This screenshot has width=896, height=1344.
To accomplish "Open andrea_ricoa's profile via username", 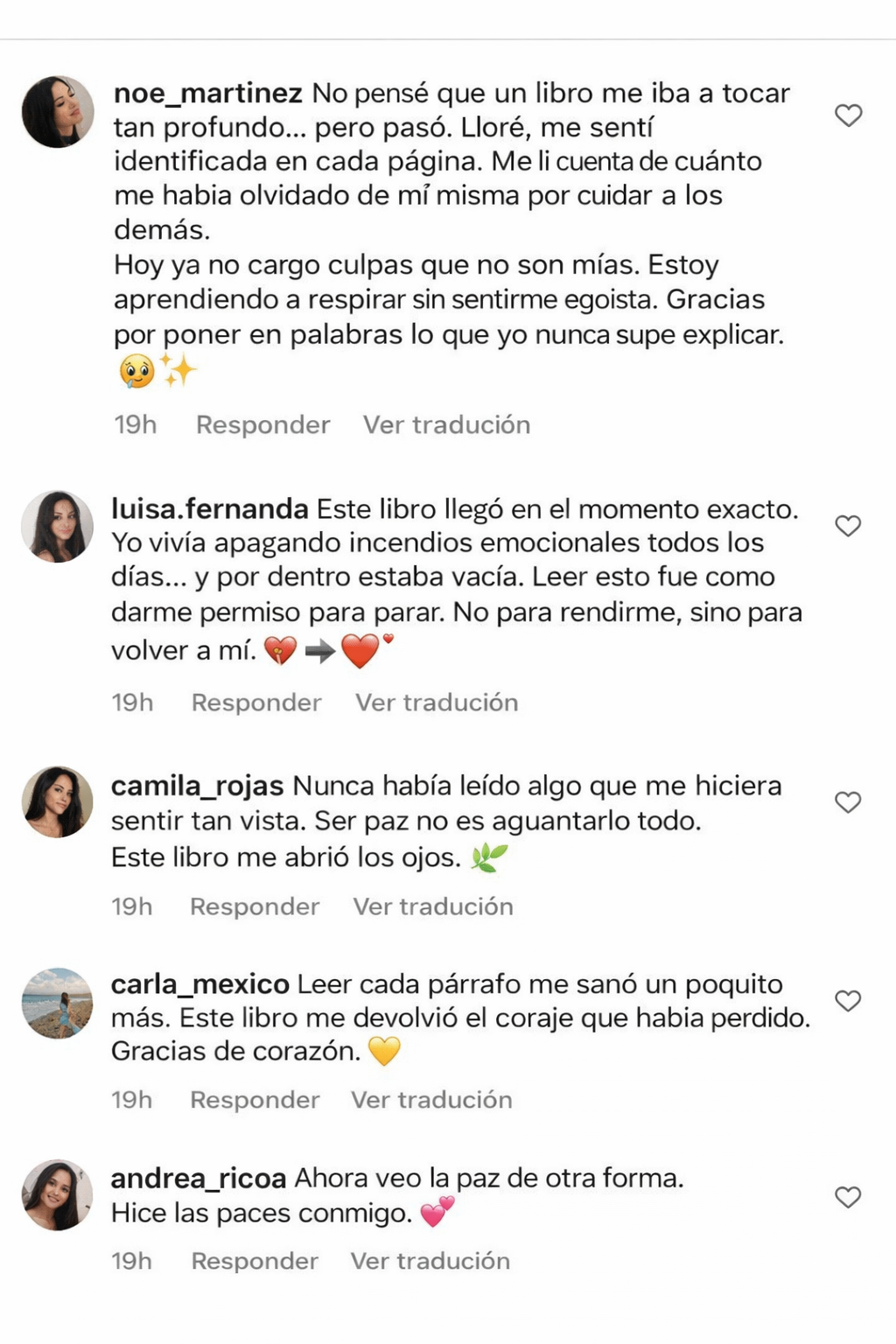I will coord(199,1179).
